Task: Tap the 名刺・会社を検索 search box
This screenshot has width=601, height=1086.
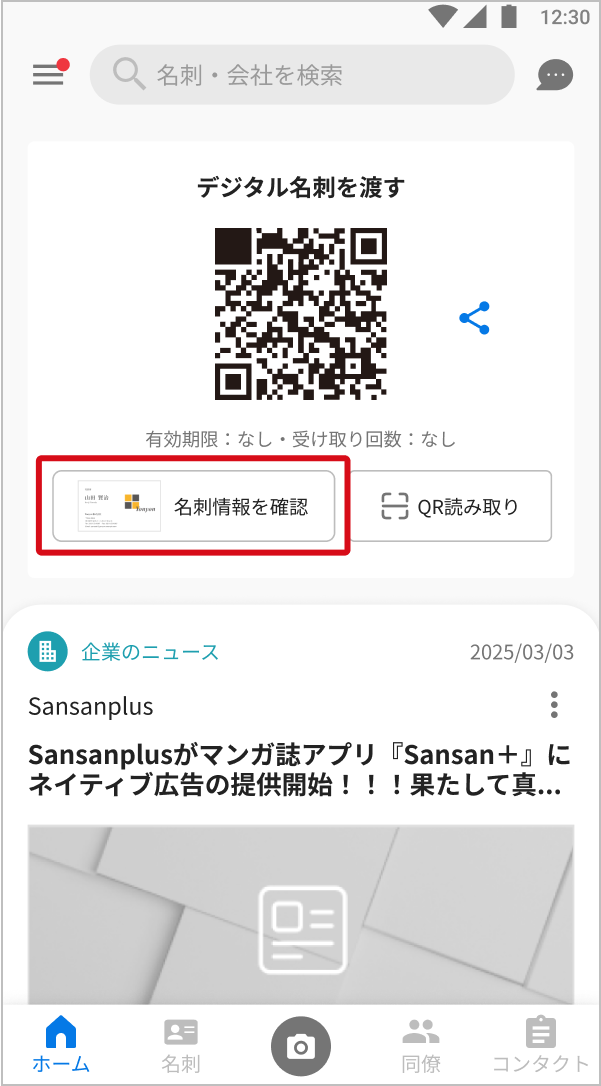Action: point(302,74)
